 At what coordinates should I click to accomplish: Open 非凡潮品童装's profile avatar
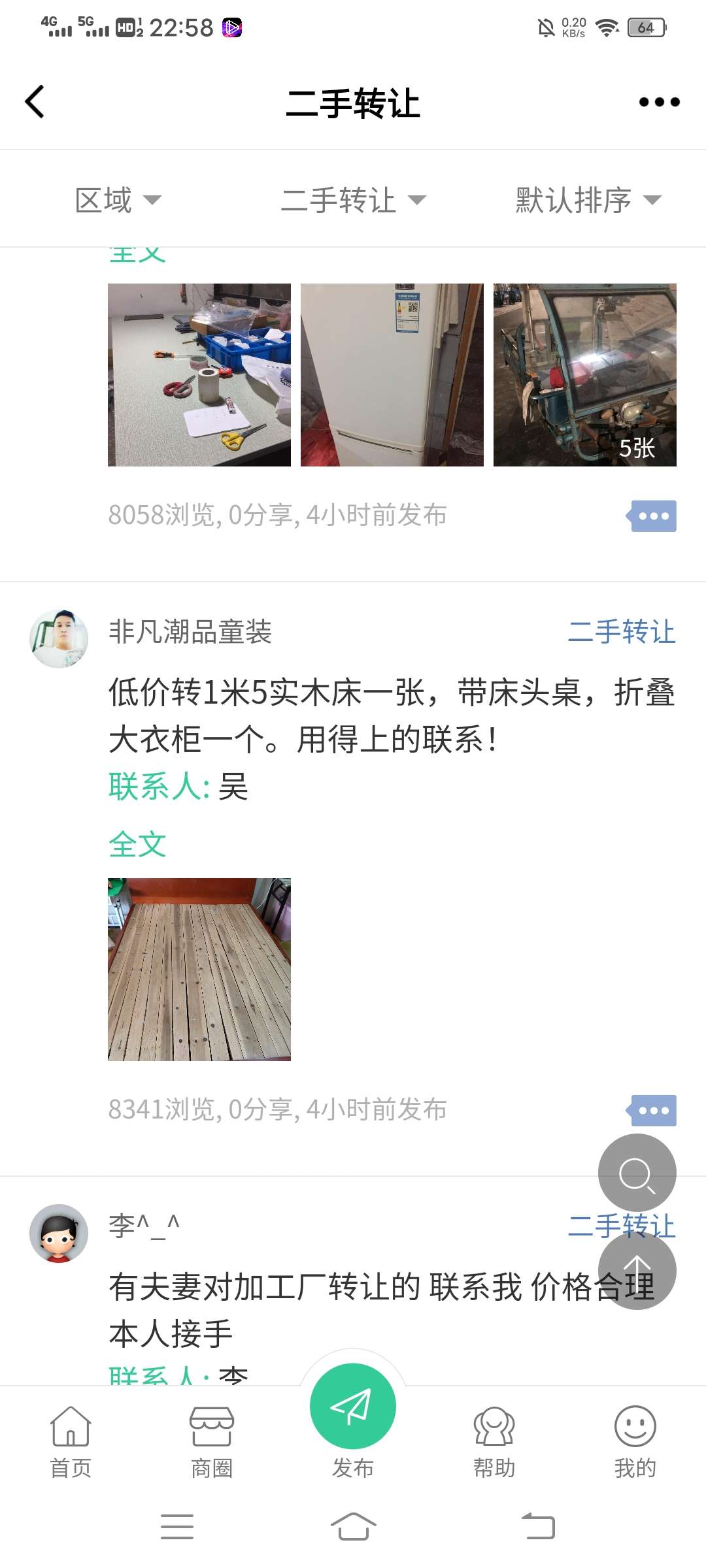click(59, 638)
